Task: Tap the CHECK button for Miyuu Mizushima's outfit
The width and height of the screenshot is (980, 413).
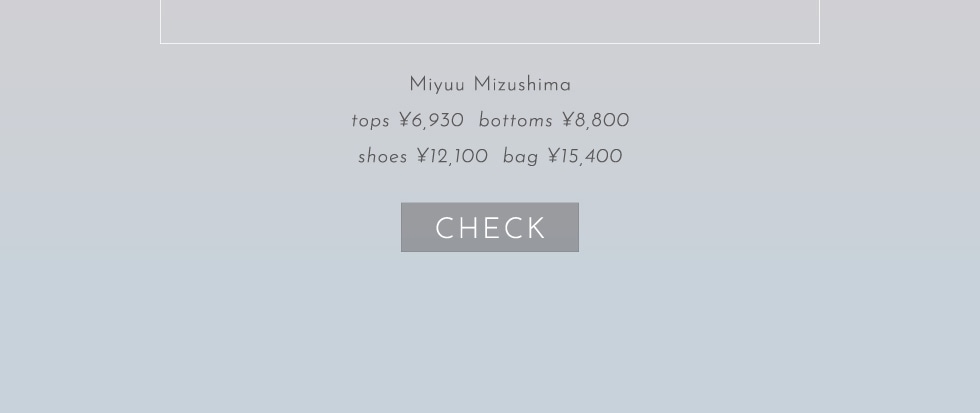Action: 490,228
